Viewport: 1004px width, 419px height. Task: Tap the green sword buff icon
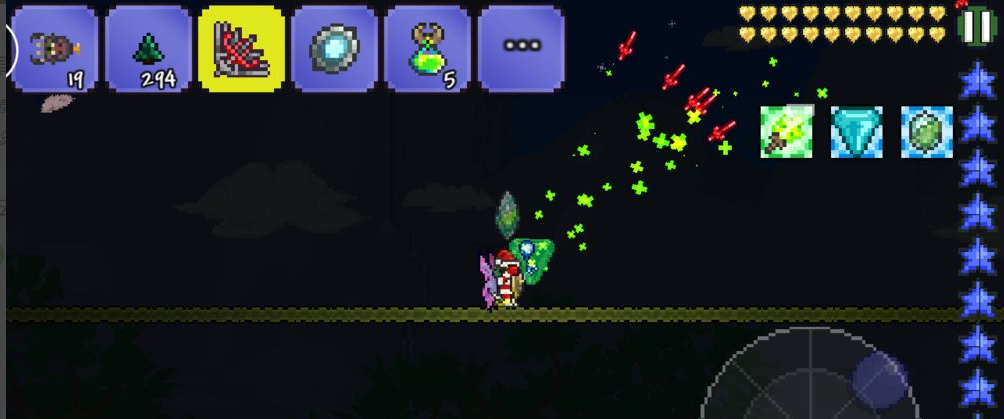point(786,132)
